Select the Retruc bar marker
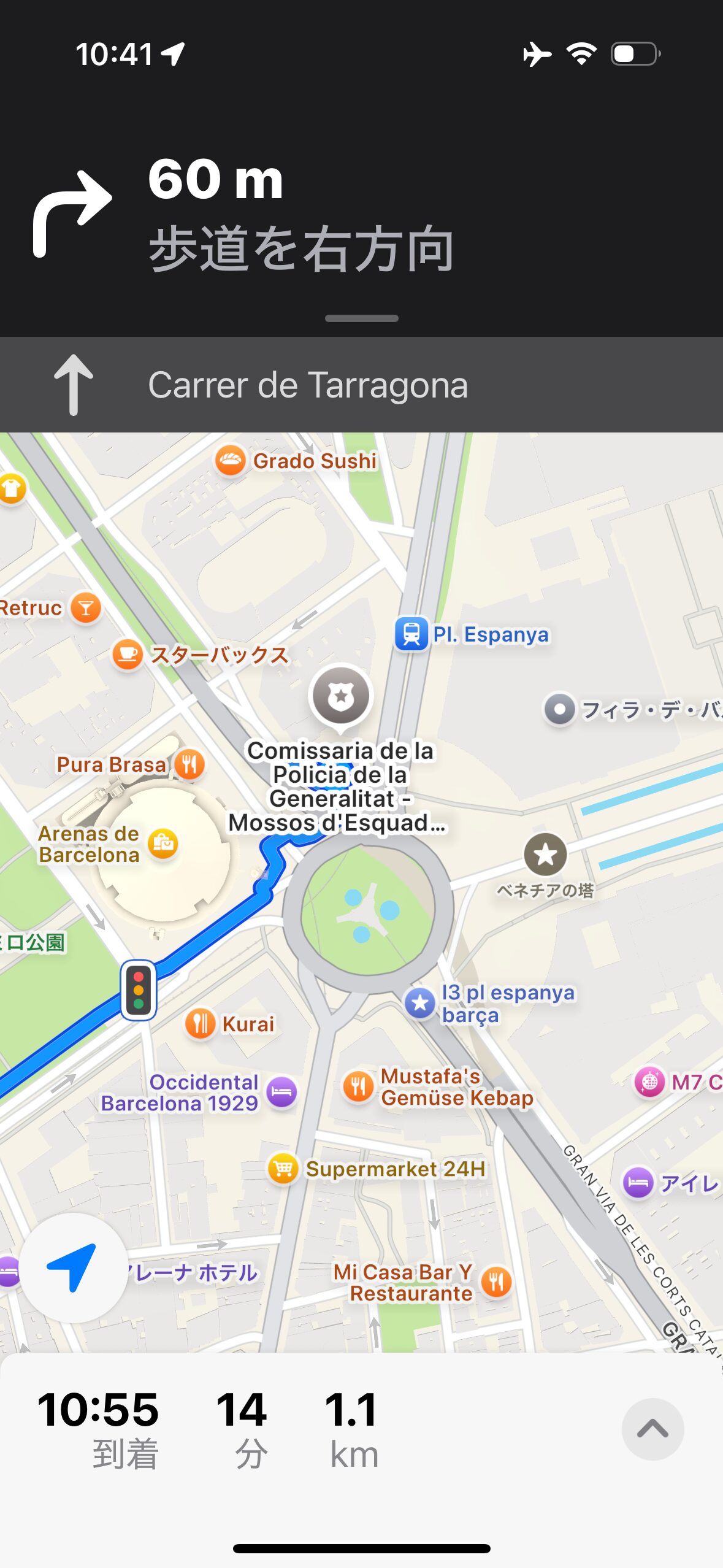 pyautogui.click(x=86, y=608)
